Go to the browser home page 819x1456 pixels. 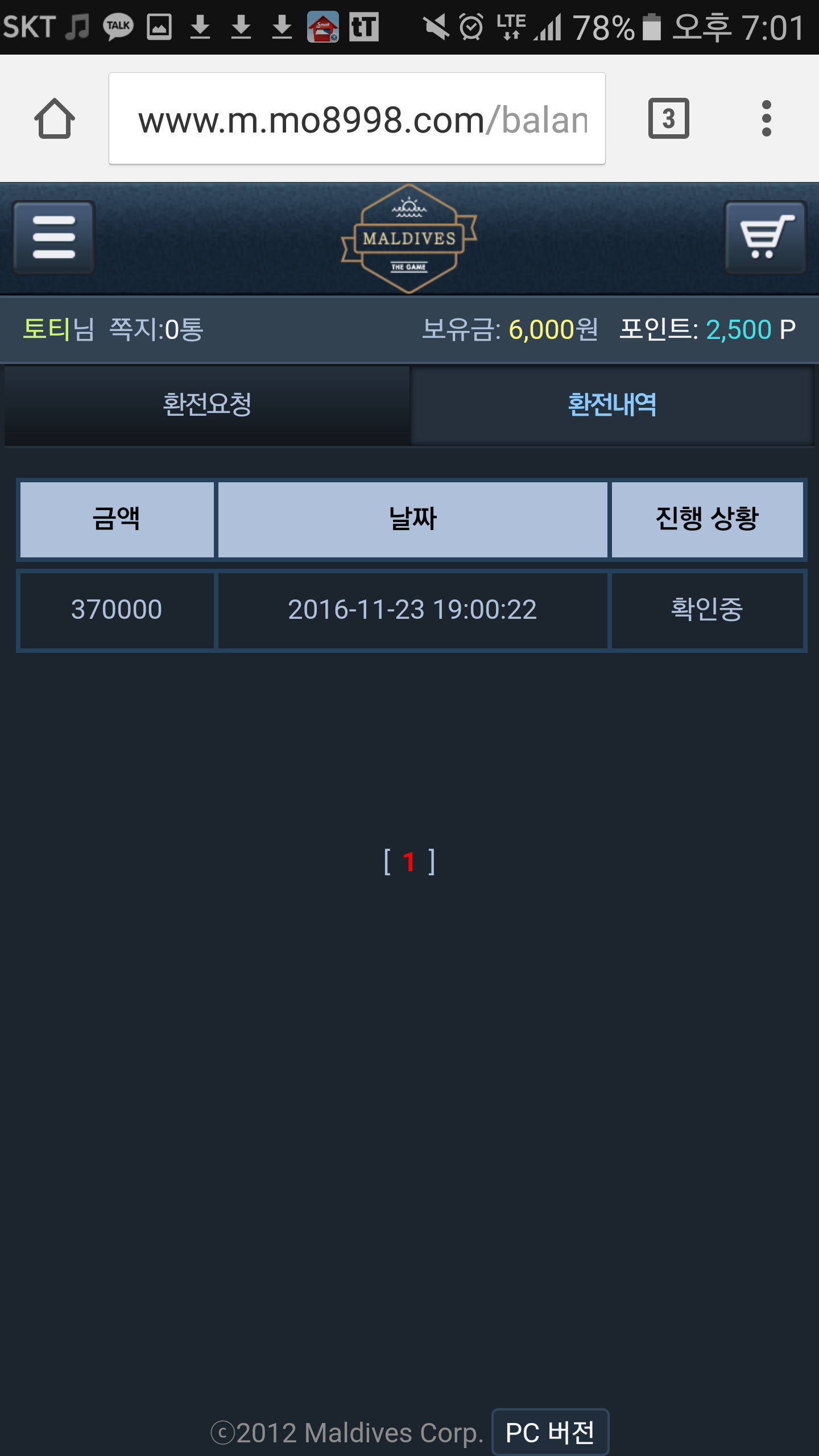coord(55,118)
